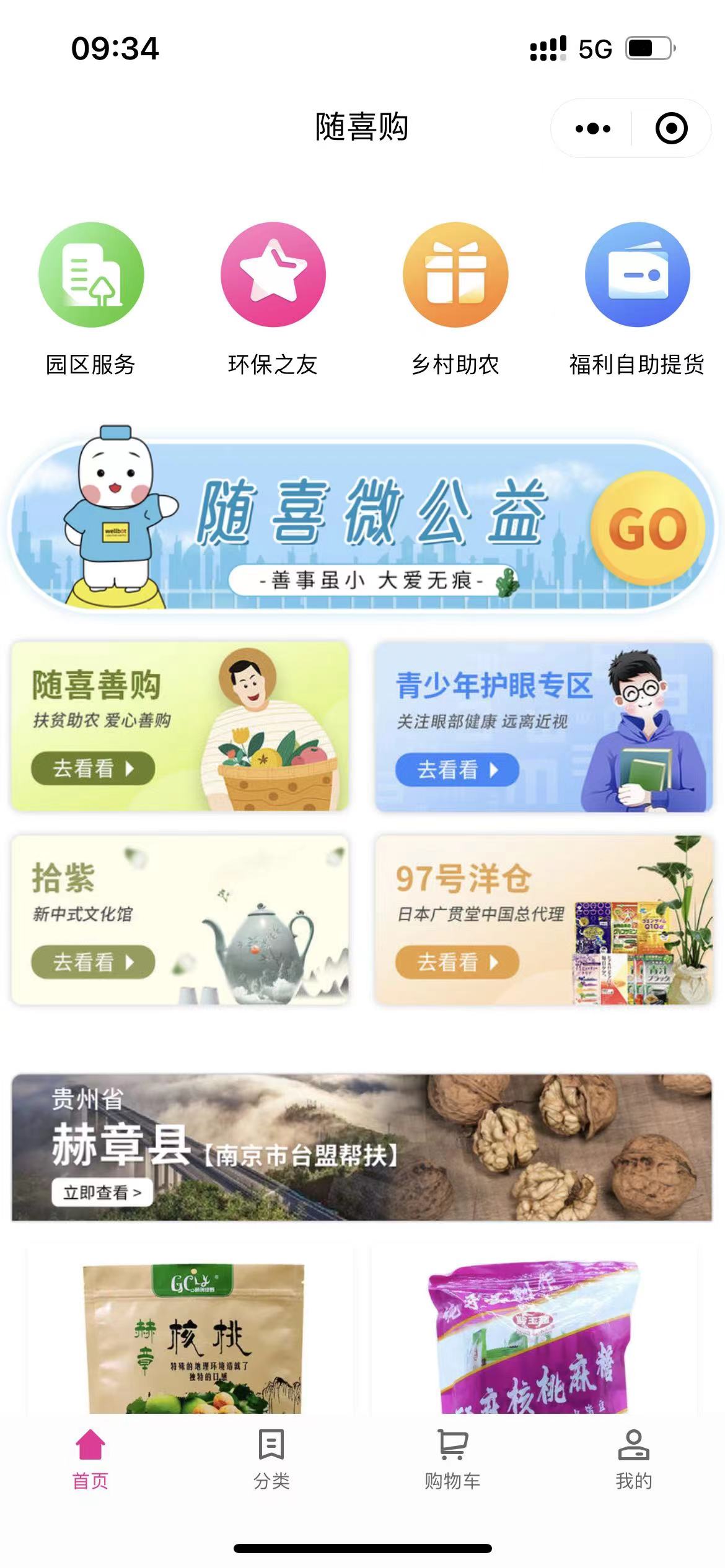725x1568 pixels.
Task: Open the 随喜善购 card
Action: (x=180, y=726)
